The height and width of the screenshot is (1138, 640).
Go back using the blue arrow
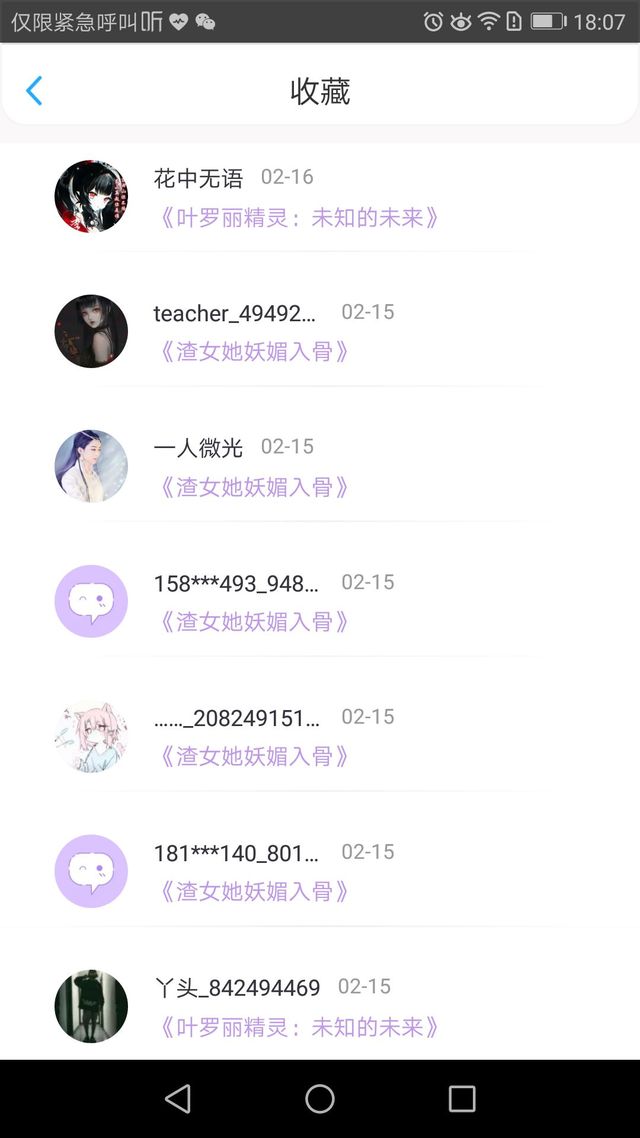[x=34, y=91]
